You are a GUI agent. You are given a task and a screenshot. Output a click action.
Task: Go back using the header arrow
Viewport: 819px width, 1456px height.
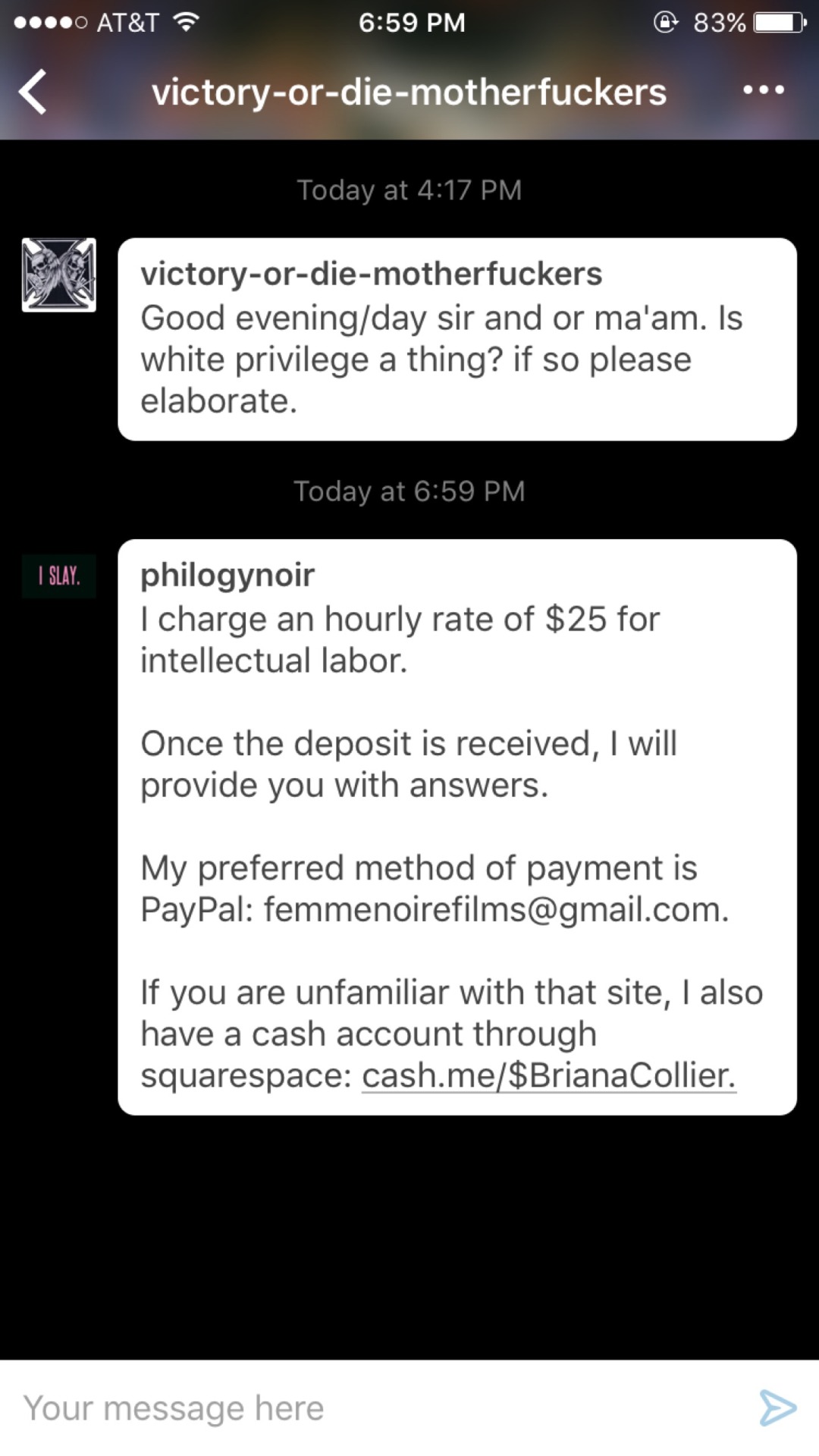[x=33, y=92]
